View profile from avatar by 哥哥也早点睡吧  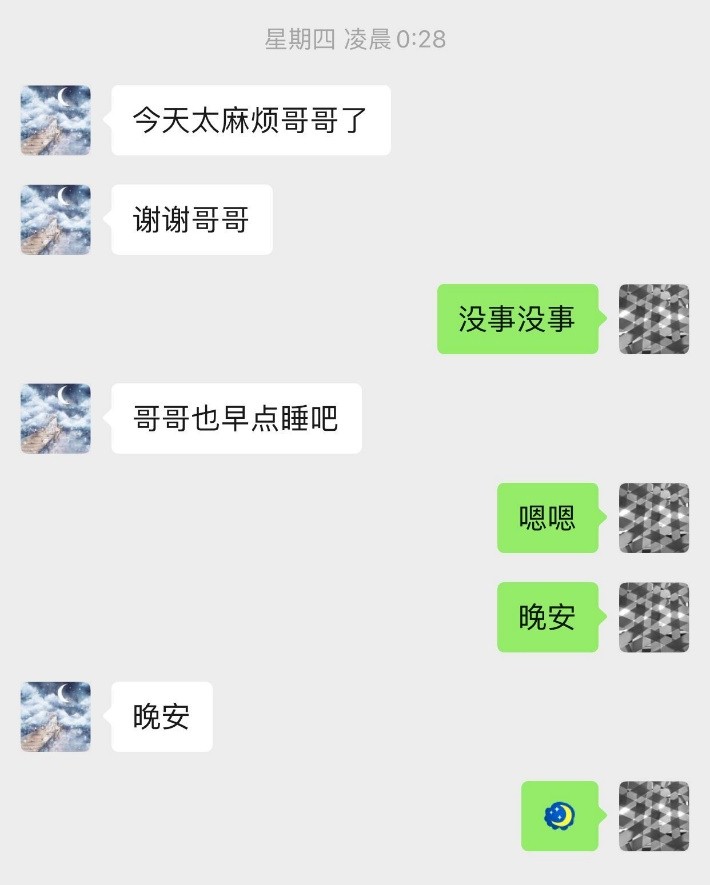[56, 418]
